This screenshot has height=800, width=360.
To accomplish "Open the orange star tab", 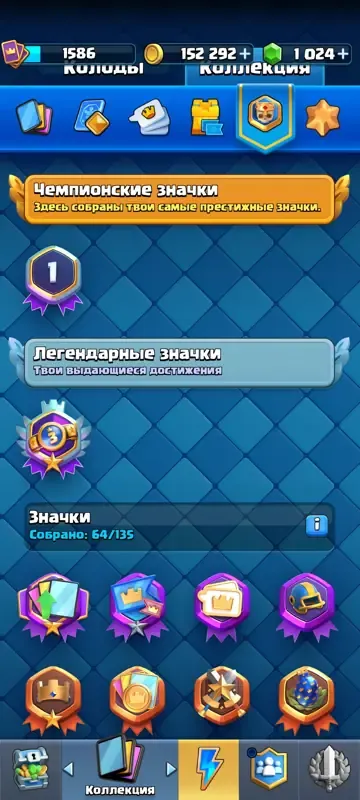I will (x=322, y=117).
